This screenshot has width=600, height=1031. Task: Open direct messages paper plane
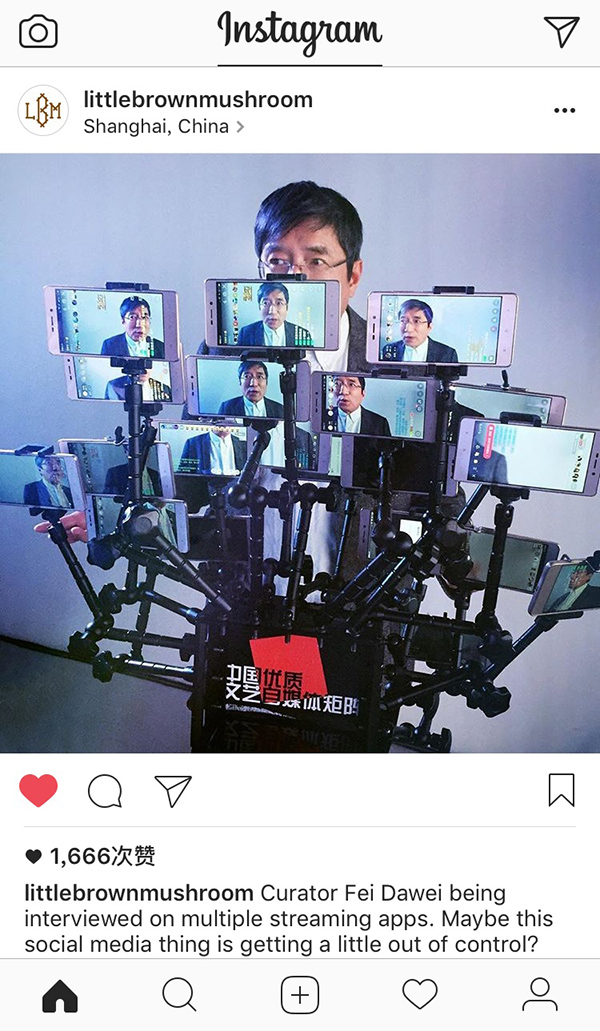562,32
